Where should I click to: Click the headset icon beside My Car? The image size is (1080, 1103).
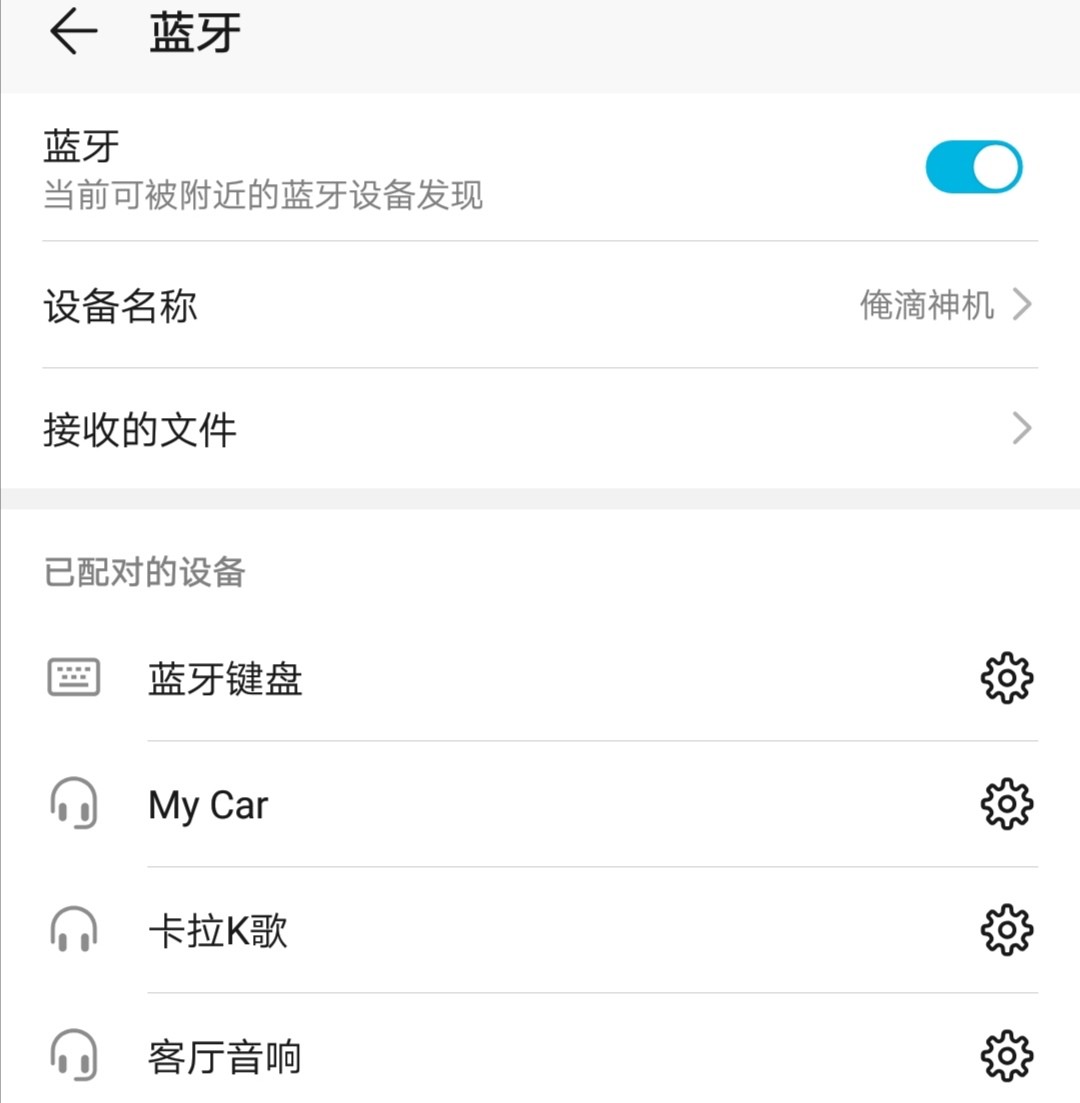[x=74, y=803]
